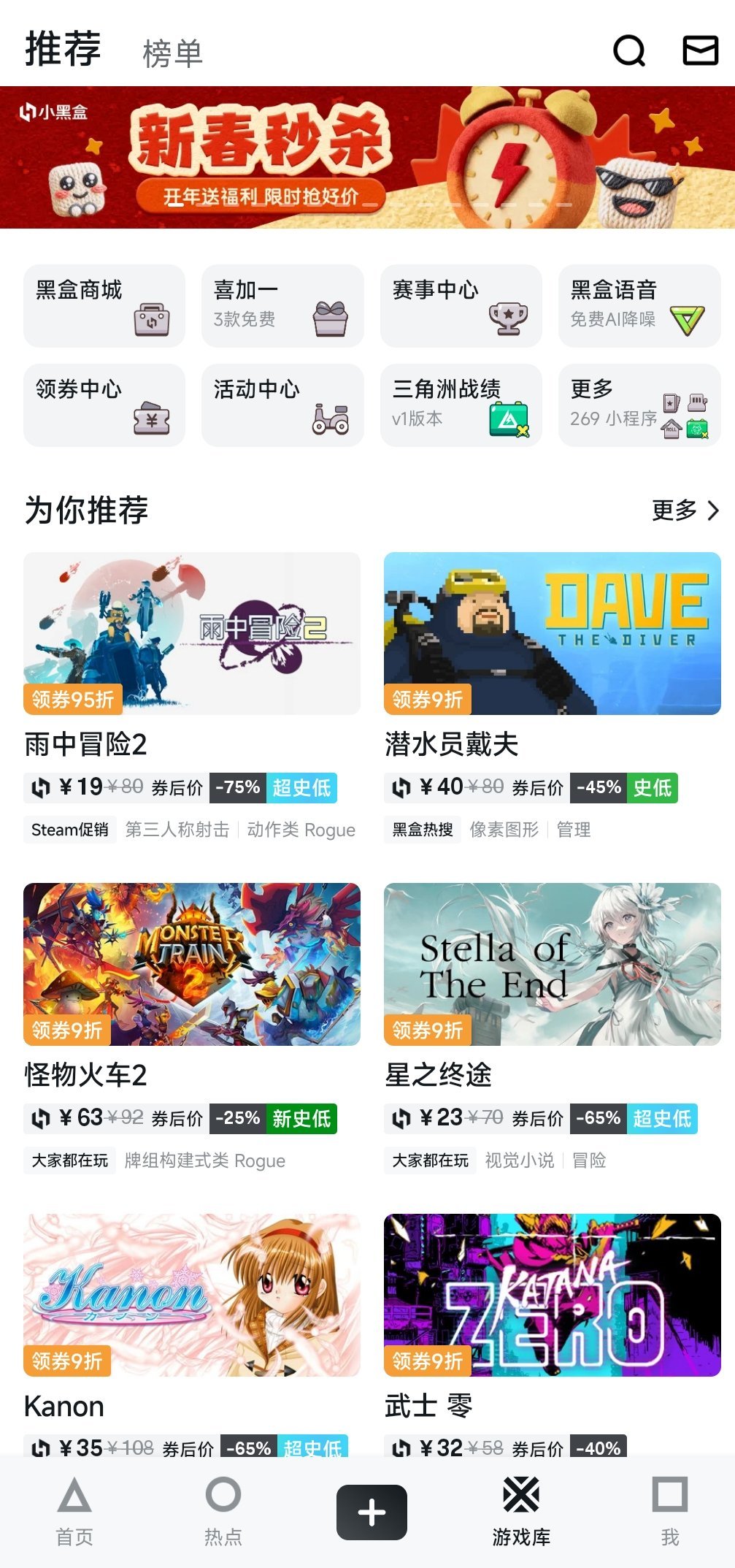735x1568 pixels.
Task: Tap the plus button to create
Action: [372, 1512]
